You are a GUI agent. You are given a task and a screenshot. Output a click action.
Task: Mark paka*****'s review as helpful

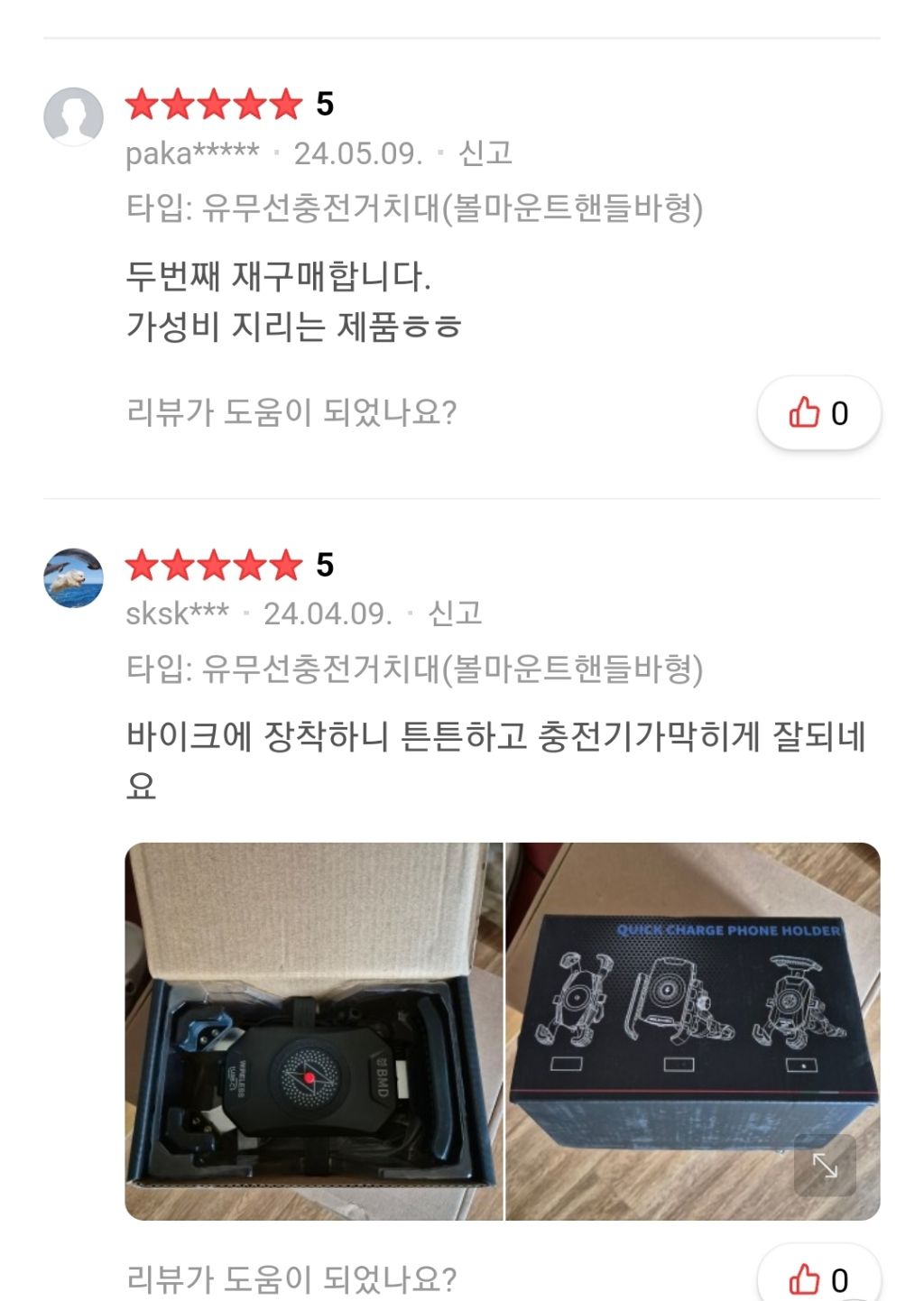(819, 413)
